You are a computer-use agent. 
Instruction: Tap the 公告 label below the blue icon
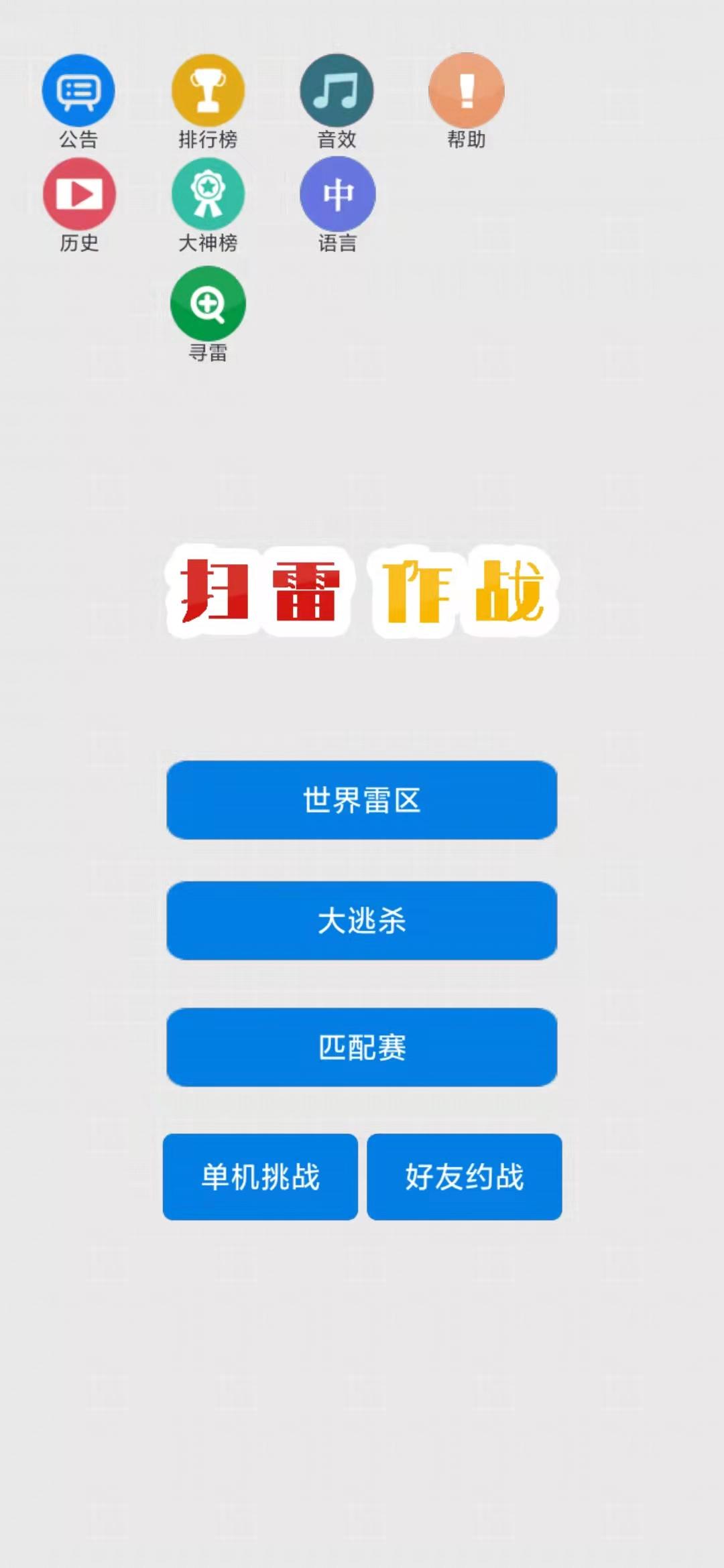click(x=77, y=140)
